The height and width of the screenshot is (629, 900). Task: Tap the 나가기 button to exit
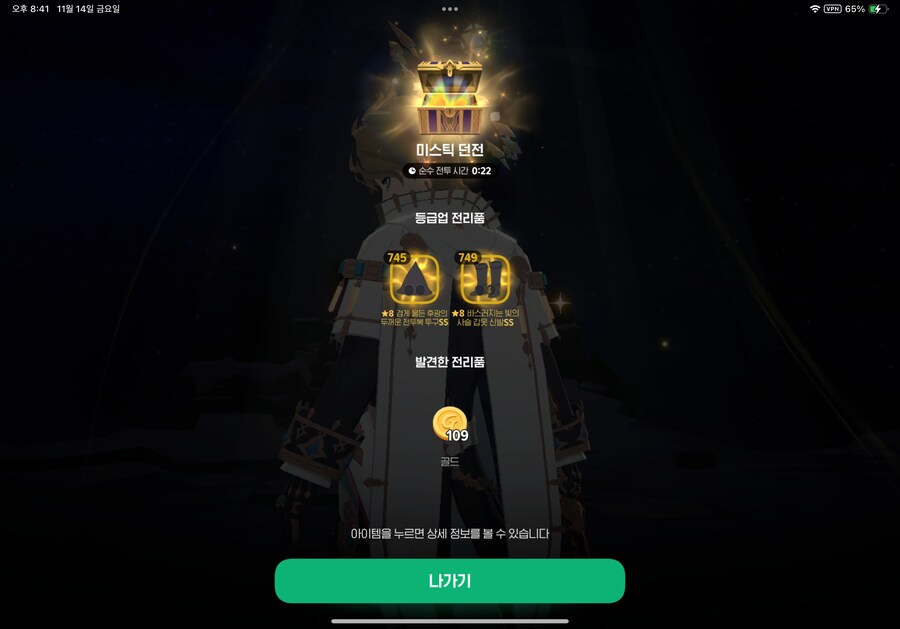[450, 581]
